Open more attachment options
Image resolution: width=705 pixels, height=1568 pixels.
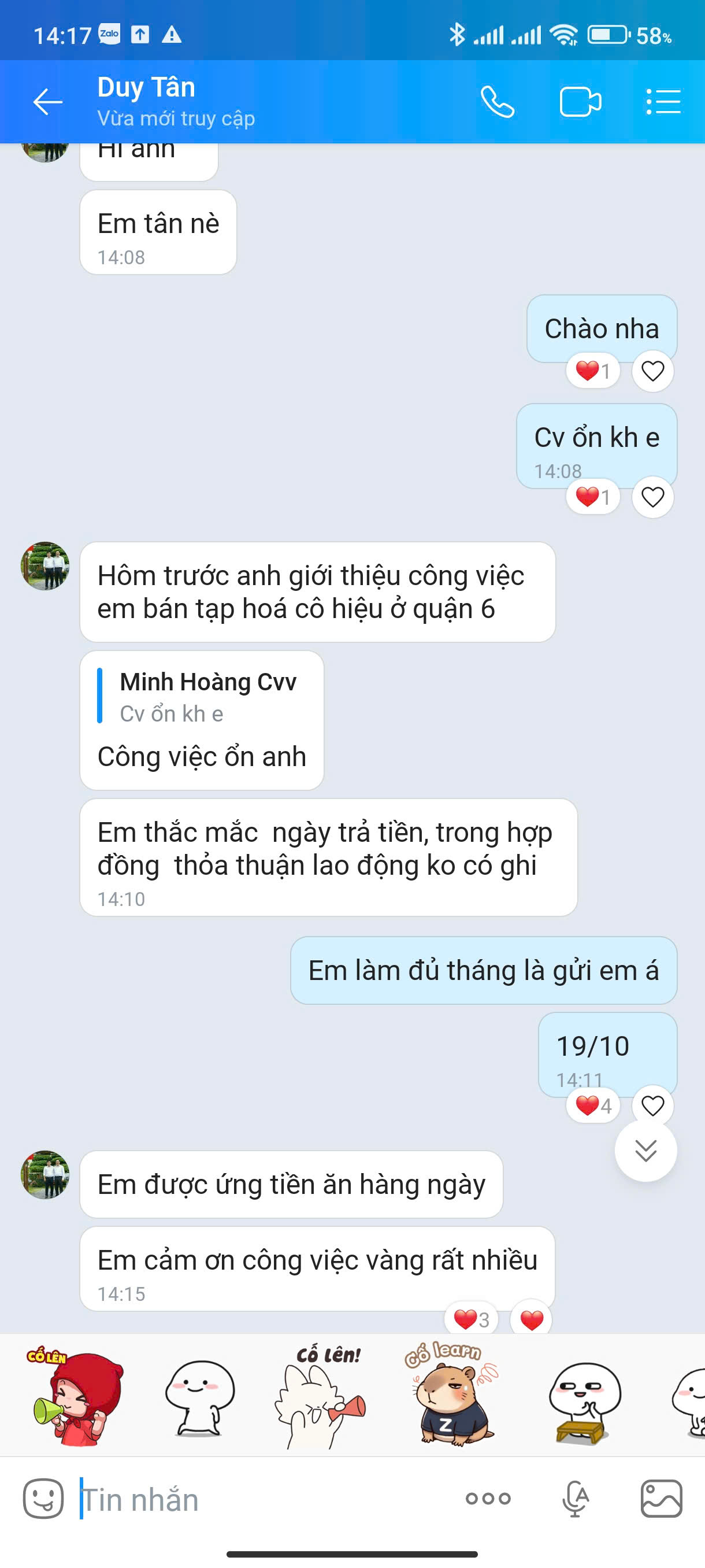point(488,1499)
